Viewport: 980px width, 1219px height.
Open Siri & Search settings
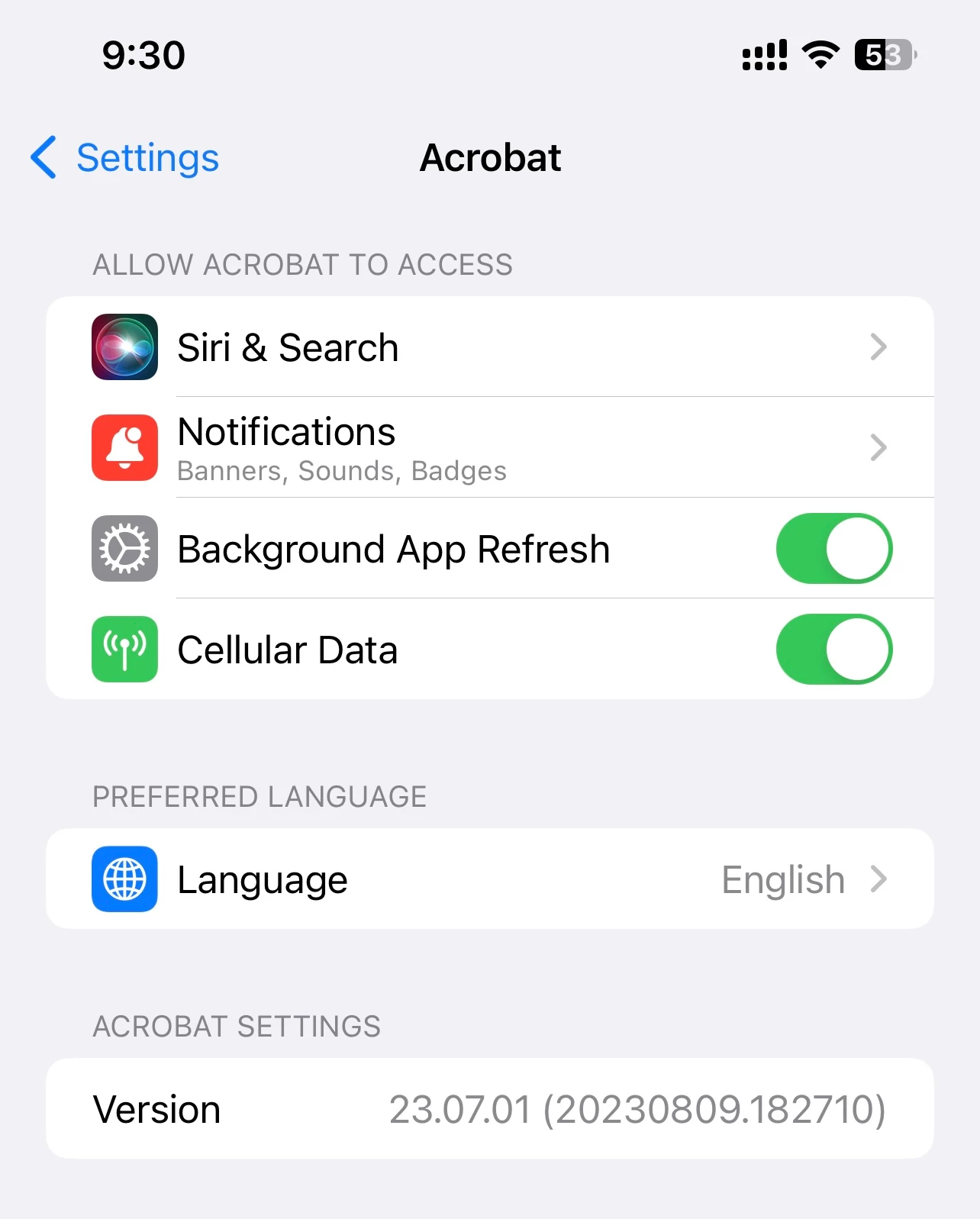(488, 347)
